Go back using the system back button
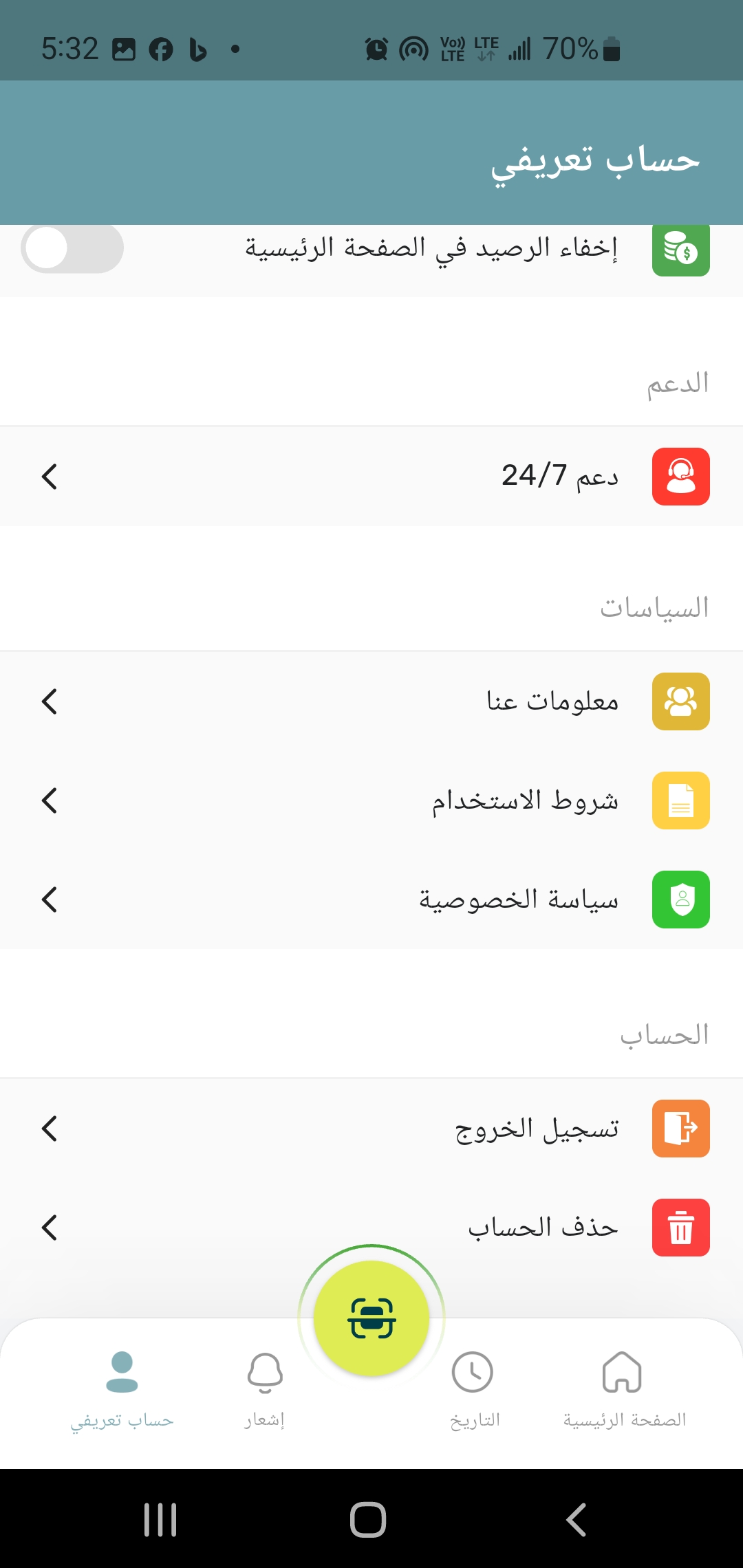The width and height of the screenshot is (743, 1568). point(577,1519)
